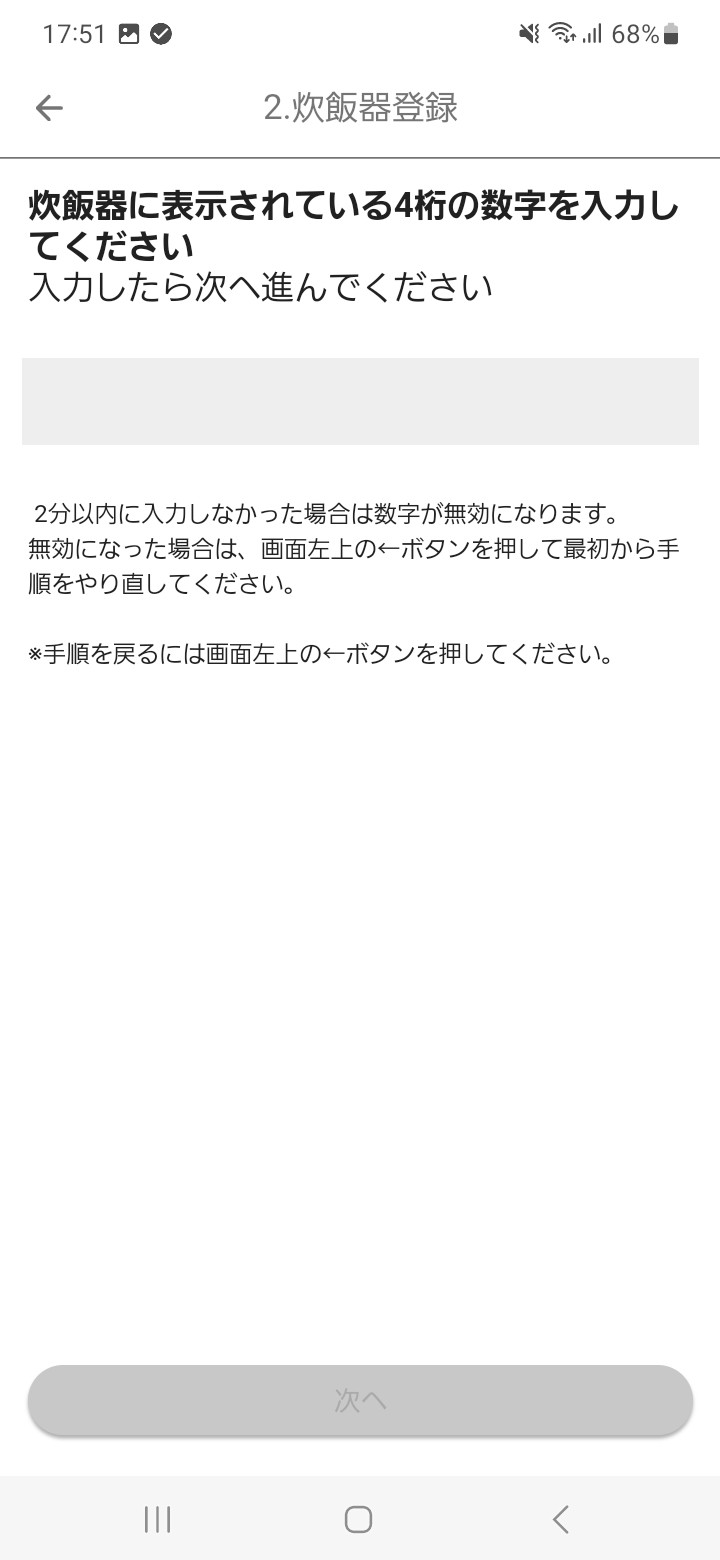
Task: Focus the 4-digit code input field
Action: tap(360, 401)
